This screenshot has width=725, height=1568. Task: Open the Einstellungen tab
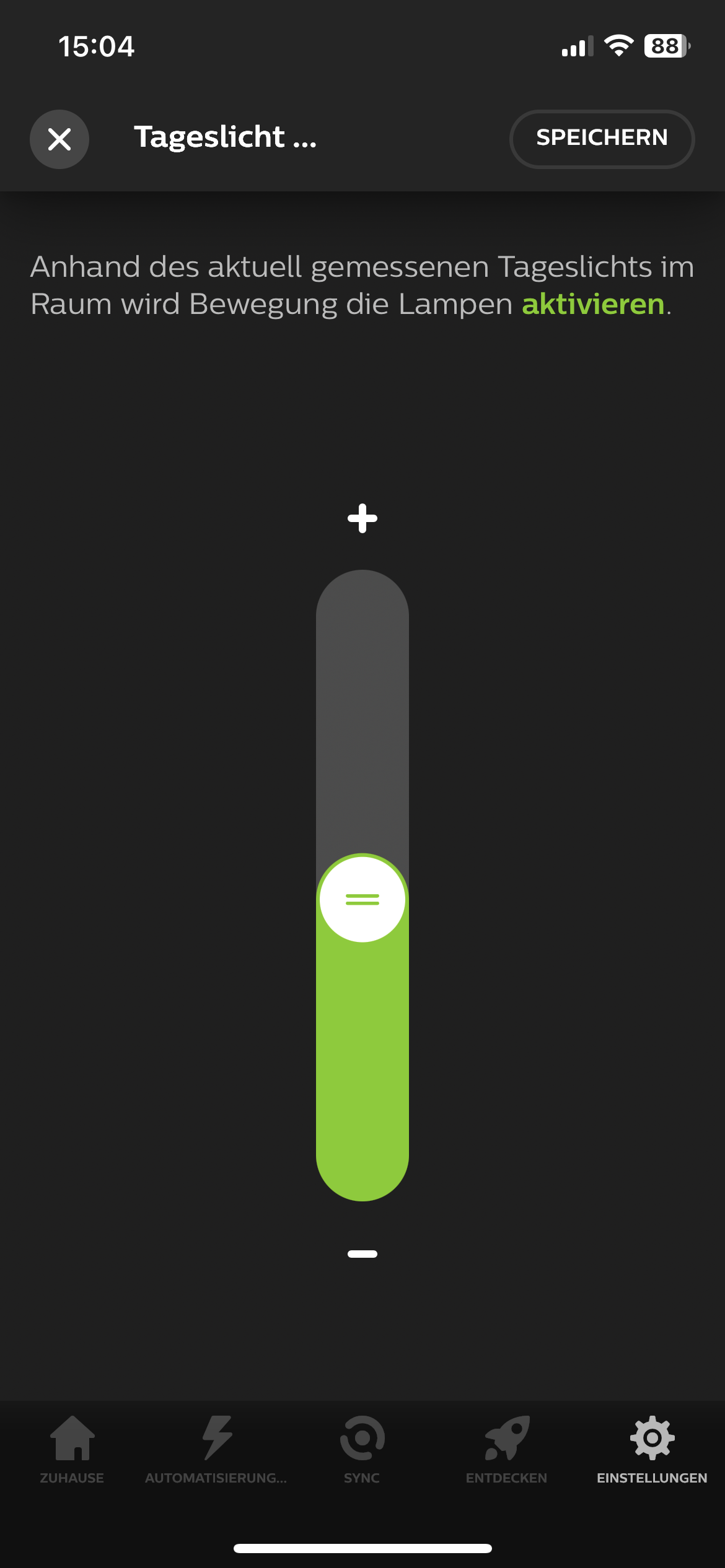(x=652, y=1450)
